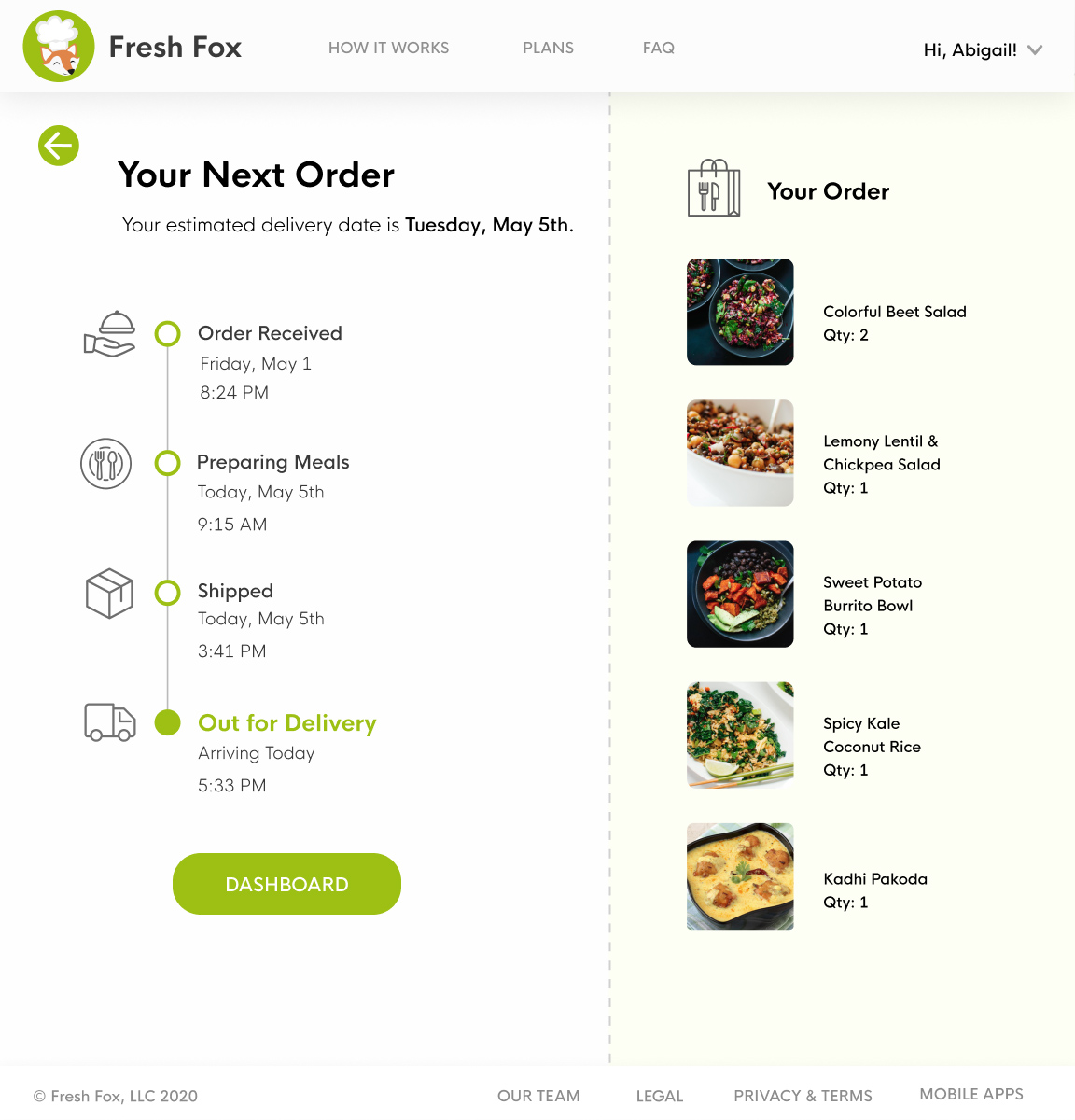The image size is (1075, 1120).
Task: Tap the Dashboard button
Action: tap(286, 884)
